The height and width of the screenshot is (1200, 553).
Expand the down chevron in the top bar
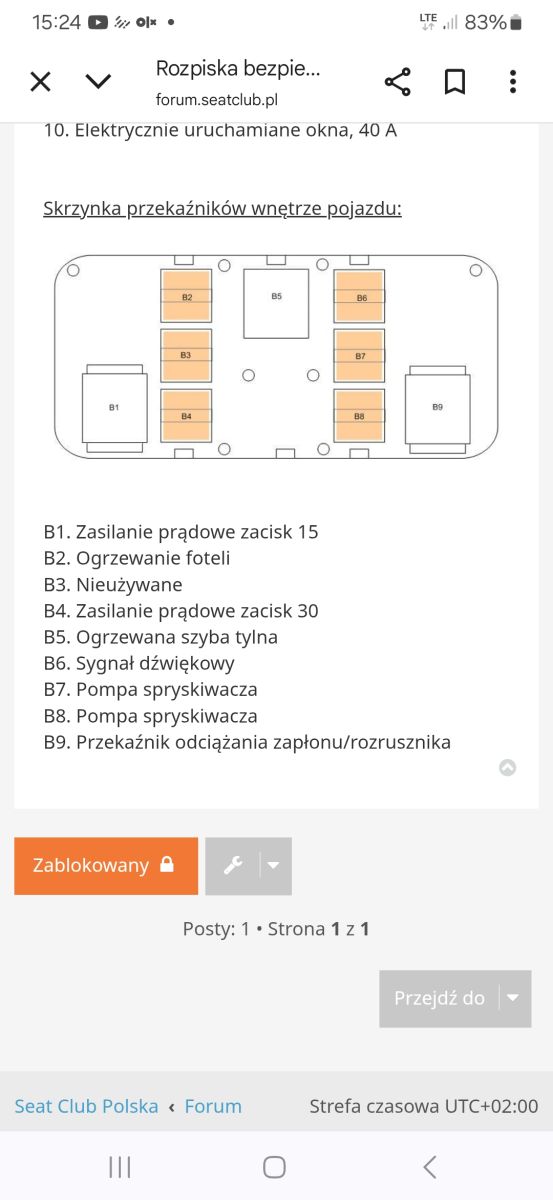tap(98, 82)
